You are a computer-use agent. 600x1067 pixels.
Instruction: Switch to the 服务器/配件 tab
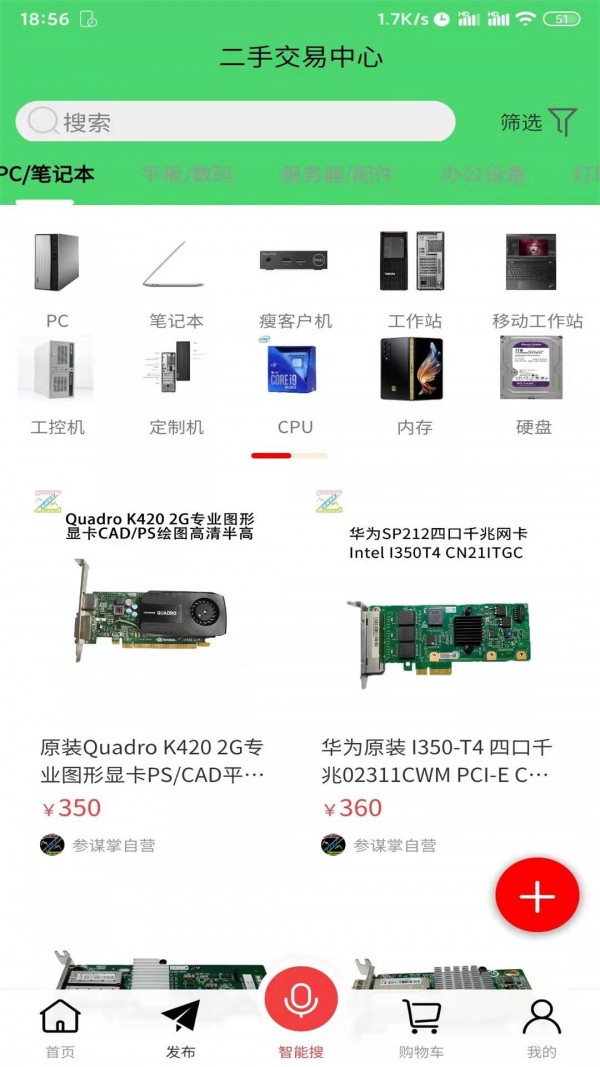pyautogui.click(x=337, y=174)
